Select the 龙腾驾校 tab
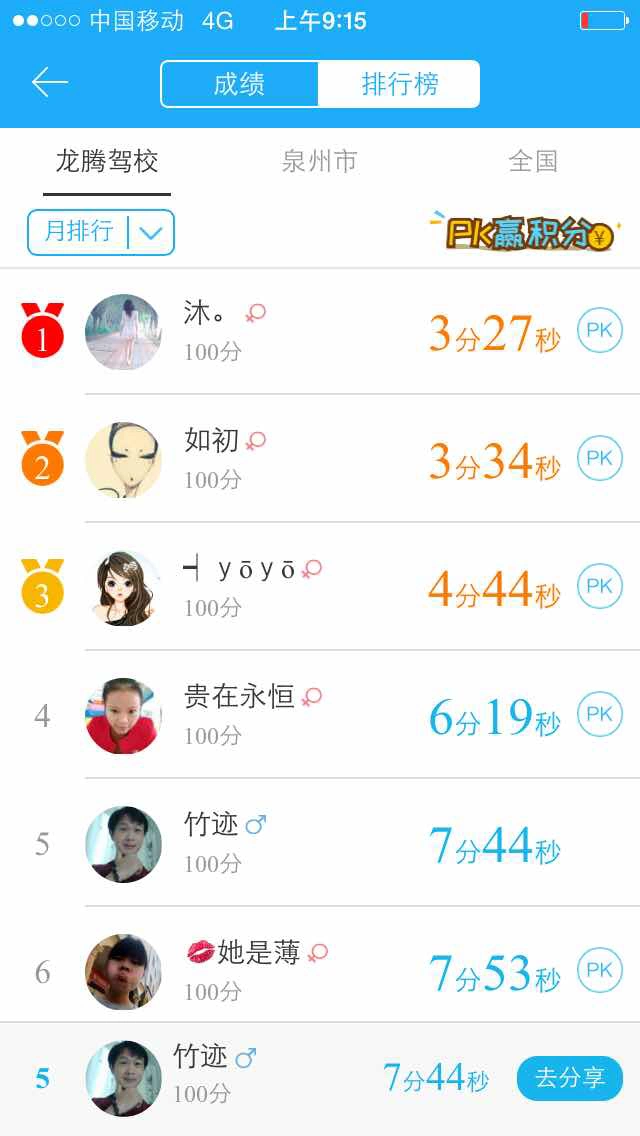 pos(107,162)
